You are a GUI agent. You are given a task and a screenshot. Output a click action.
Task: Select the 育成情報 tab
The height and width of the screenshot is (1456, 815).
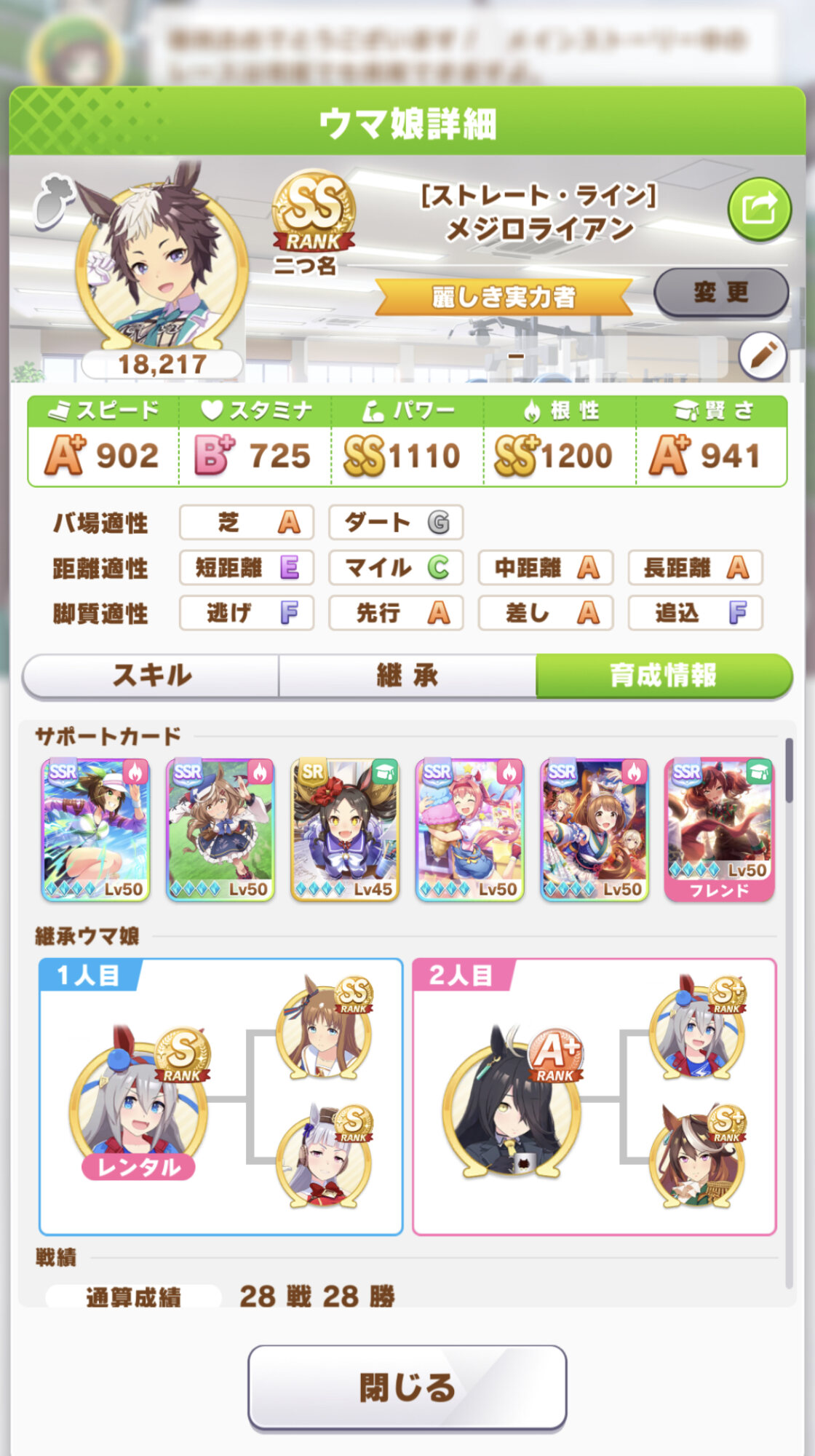click(x=663, y=676)
